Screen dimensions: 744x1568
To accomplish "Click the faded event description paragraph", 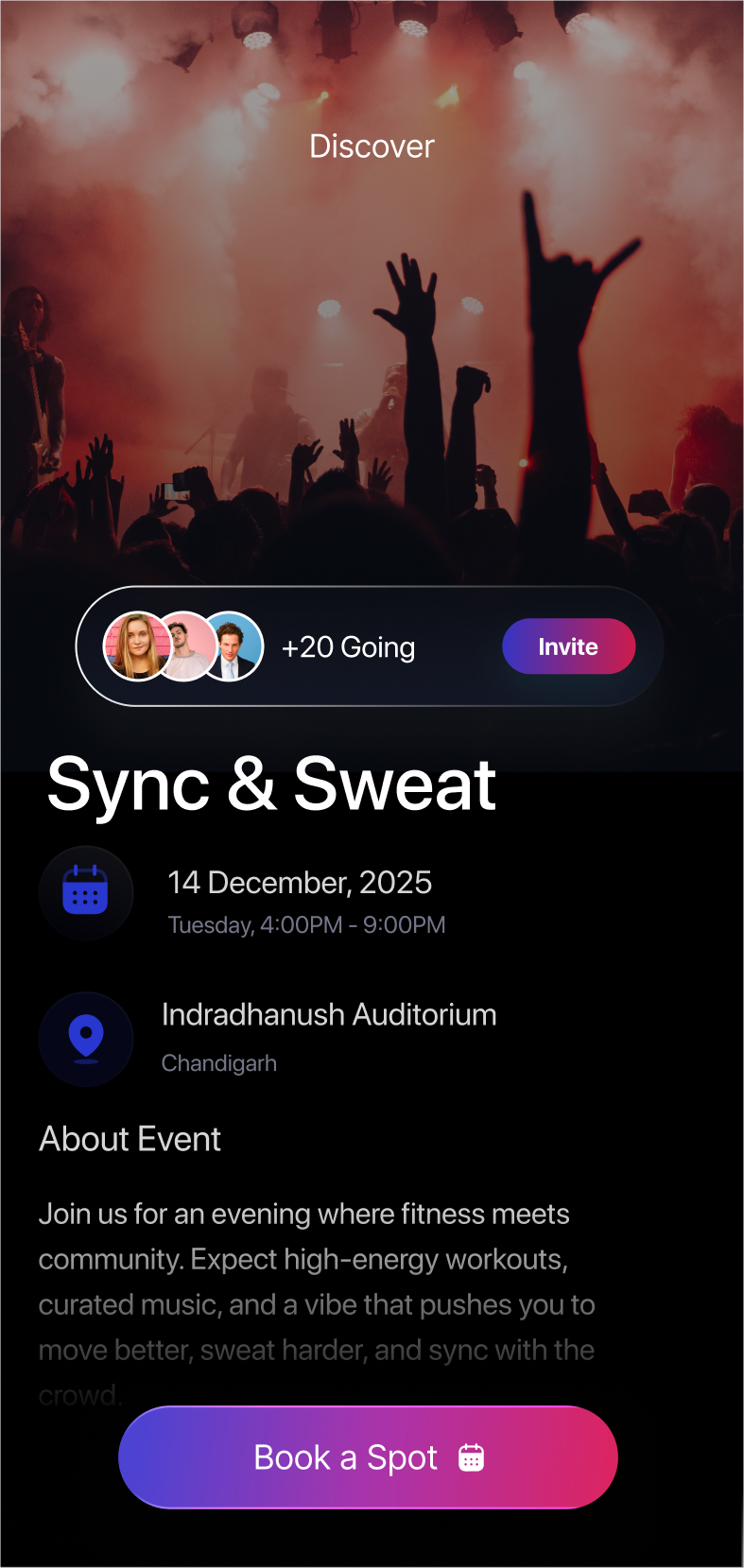I will (x=317, y=1282).
